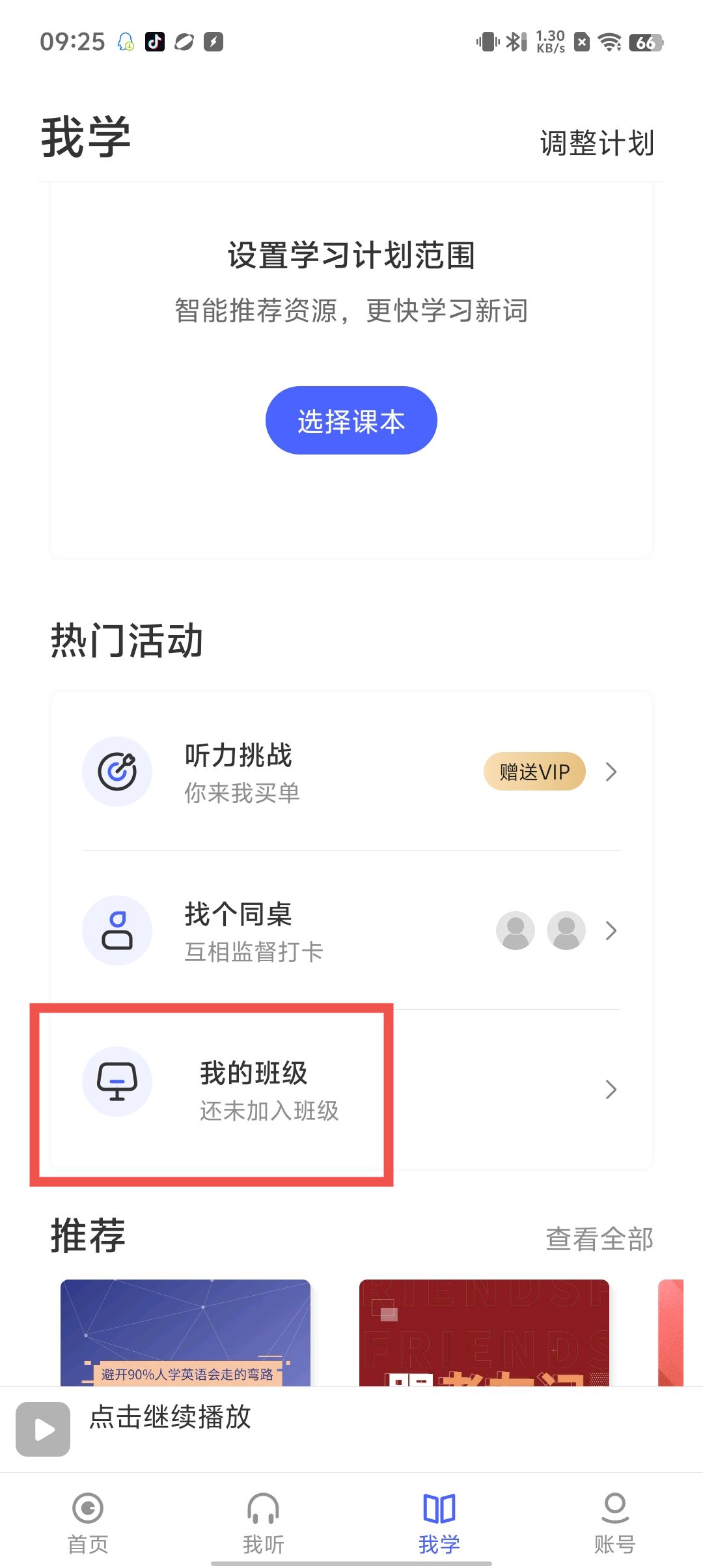Open 调整计划 to adjust the study plan

pyautogui.click(x=596, y=143)
